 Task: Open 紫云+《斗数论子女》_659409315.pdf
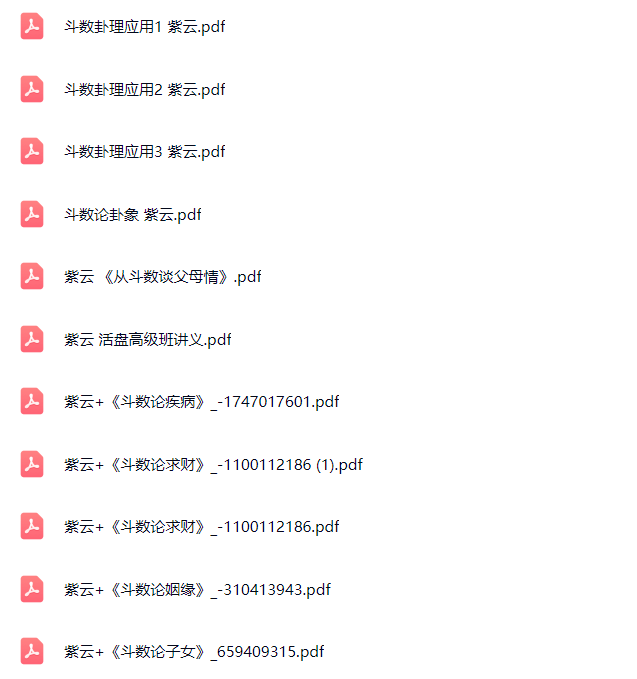pos(194,652)
